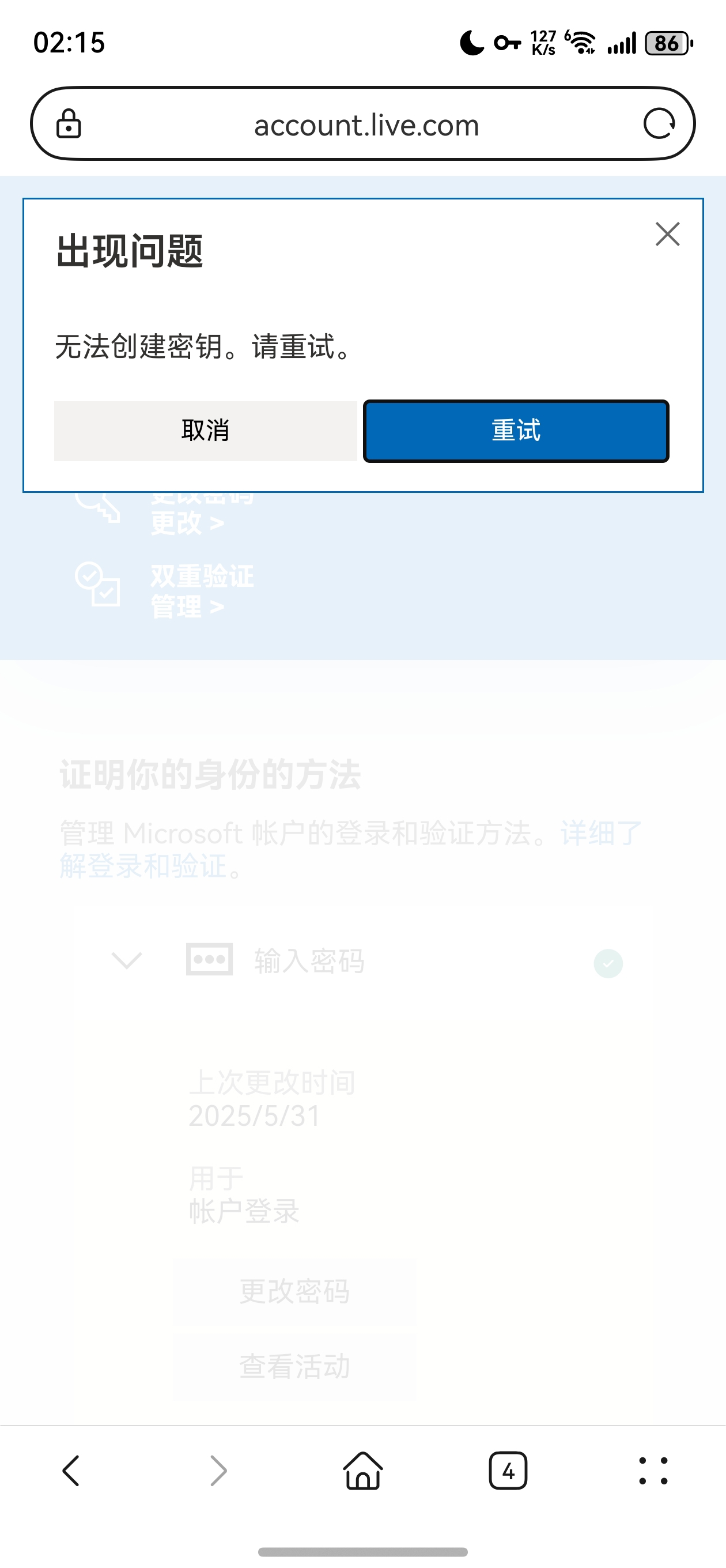Open the browser menu with four dots

[653, 1471]
